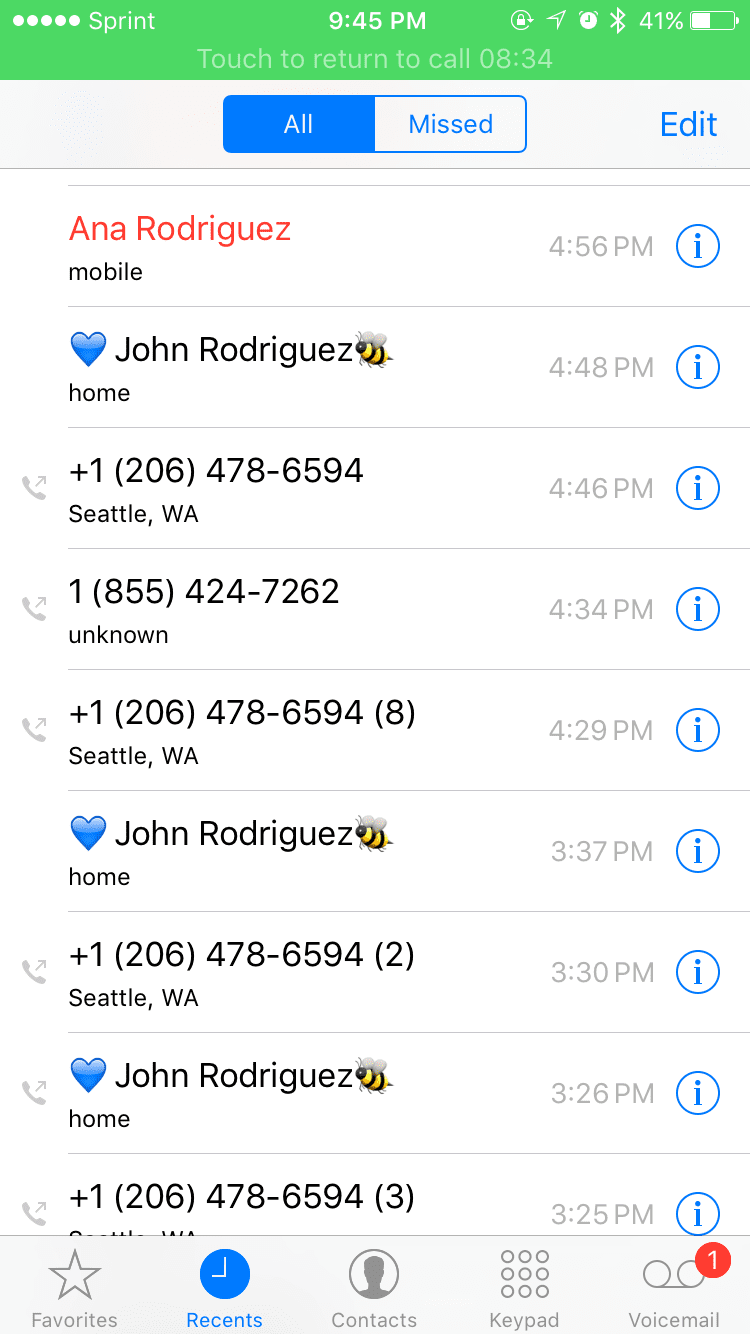750x1334 pixels.
Task: Select the All calls segment
Action: [299, 124]
